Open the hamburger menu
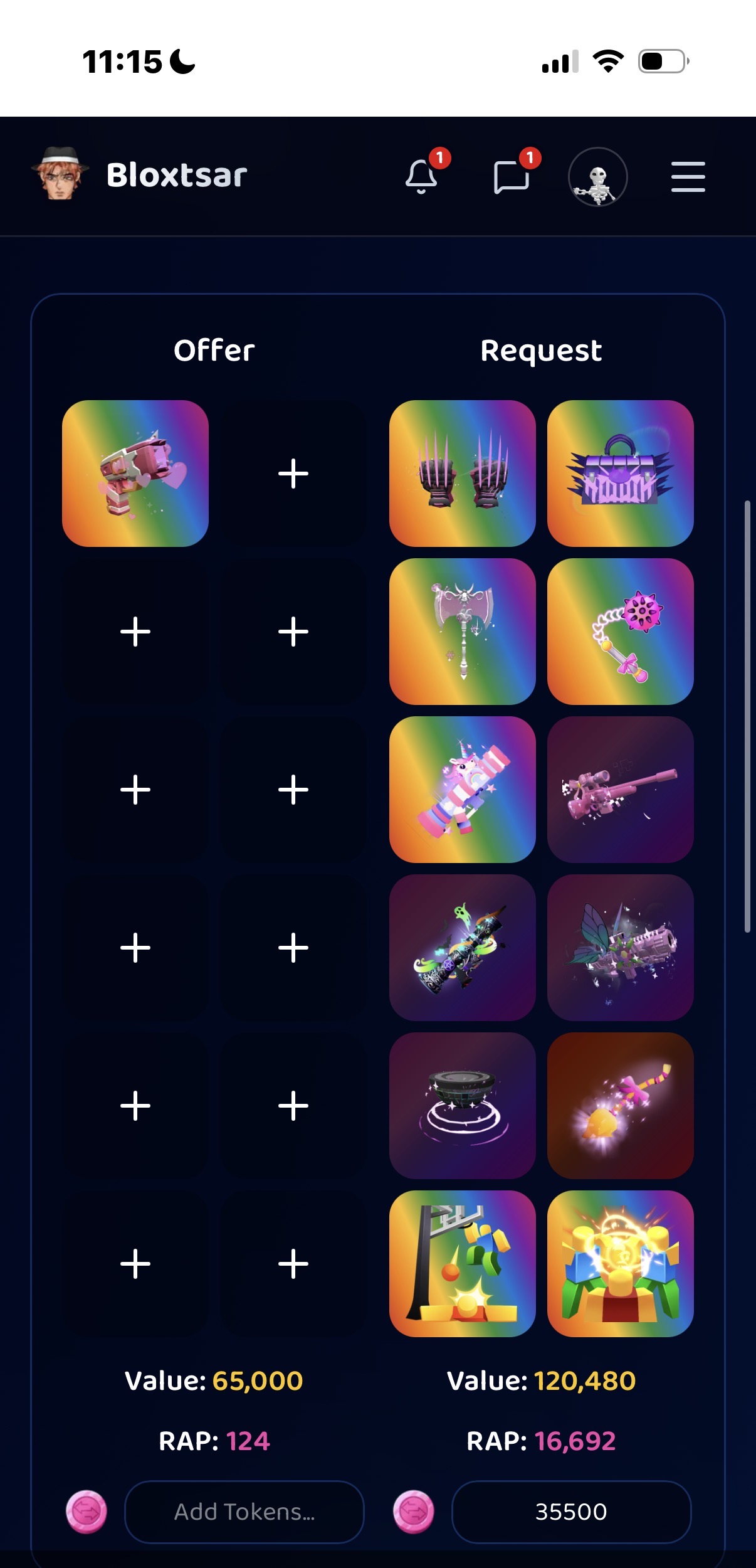Screen dimensions: 756x1568 (688, 177)
